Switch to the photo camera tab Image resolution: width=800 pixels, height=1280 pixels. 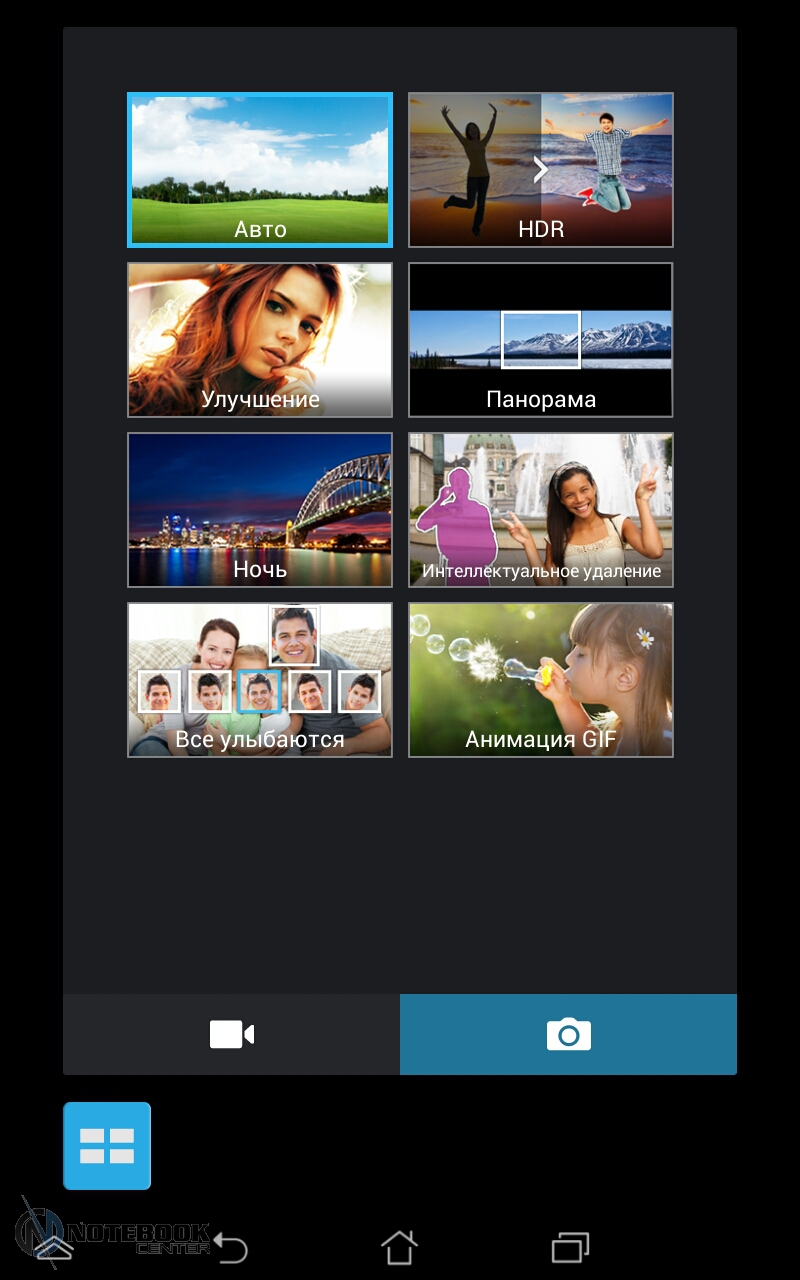tap(568, 1035)
